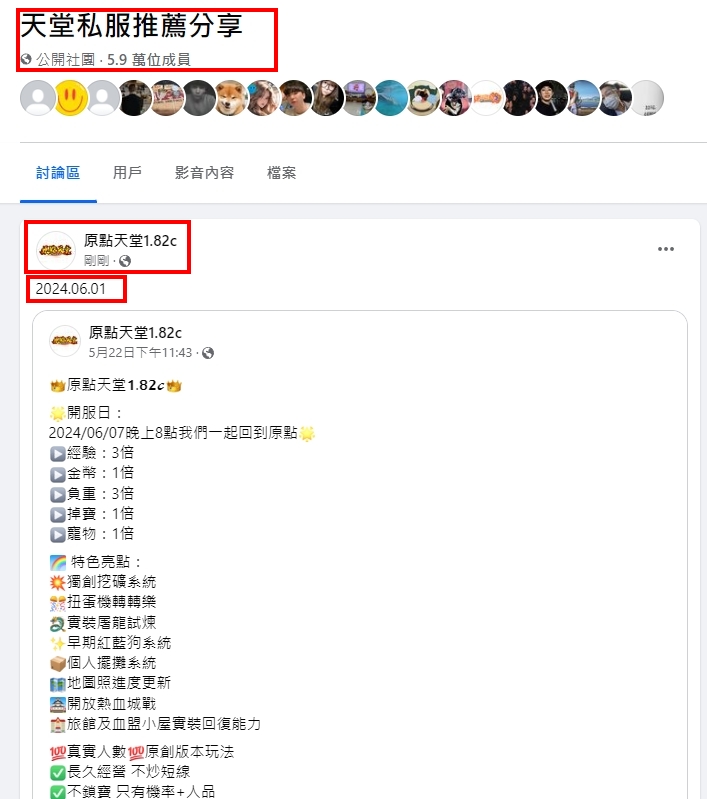Open poster 原點天堂1.82c's profile from post header

(x=130, y=240)
